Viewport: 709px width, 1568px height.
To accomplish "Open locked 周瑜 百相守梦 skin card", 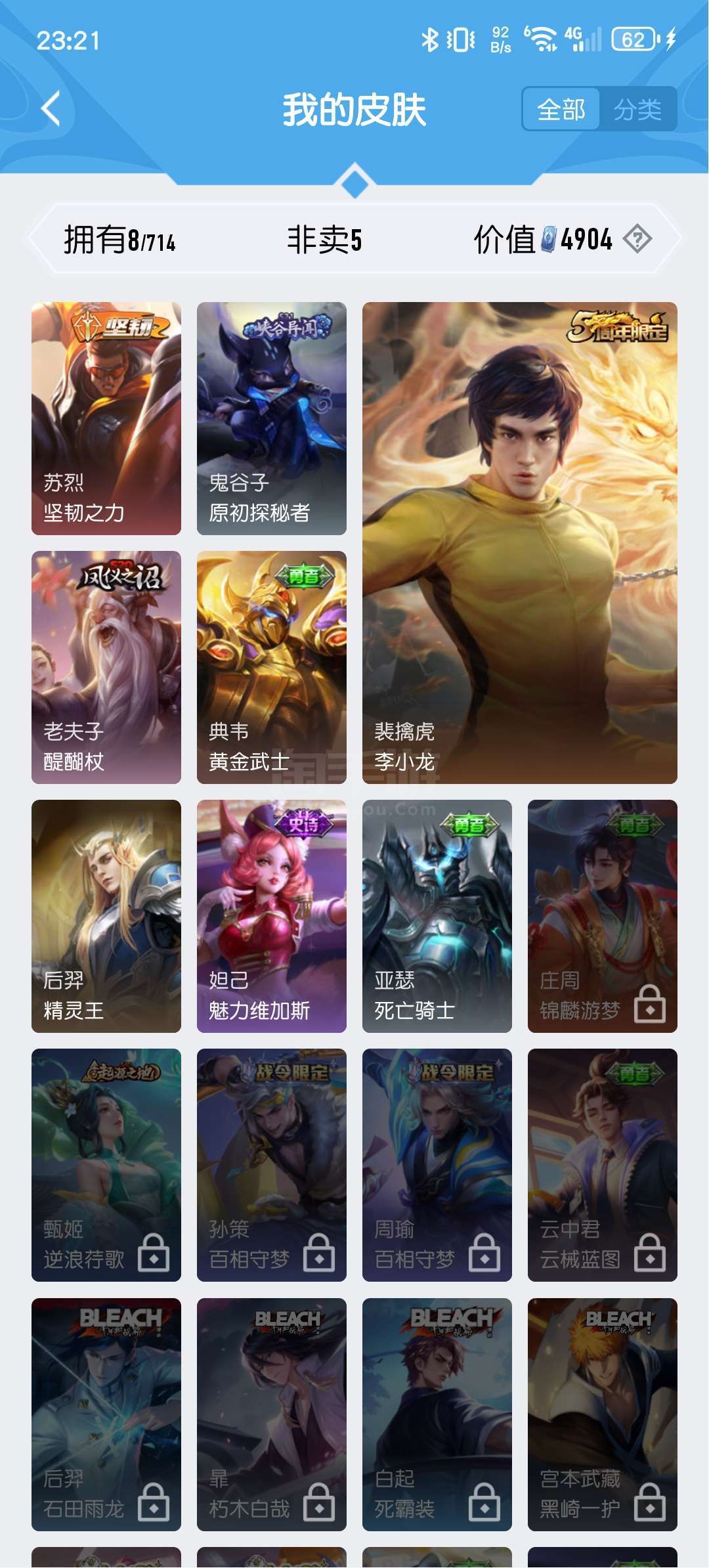I will click(437, 1165).
